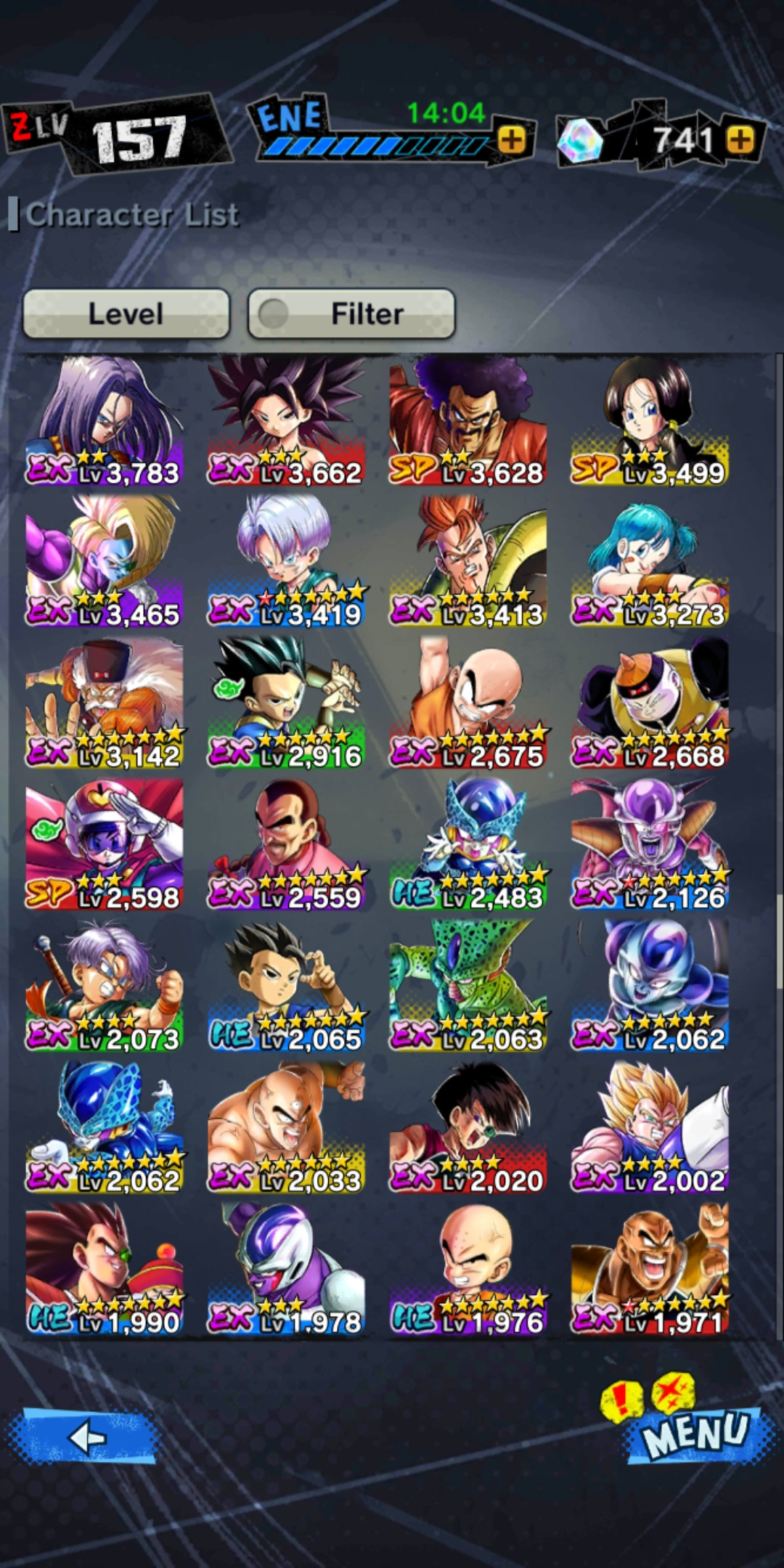This screenshot has height=1568, width=784.
Task: Open the Filter options
Action: click(351, 314)
